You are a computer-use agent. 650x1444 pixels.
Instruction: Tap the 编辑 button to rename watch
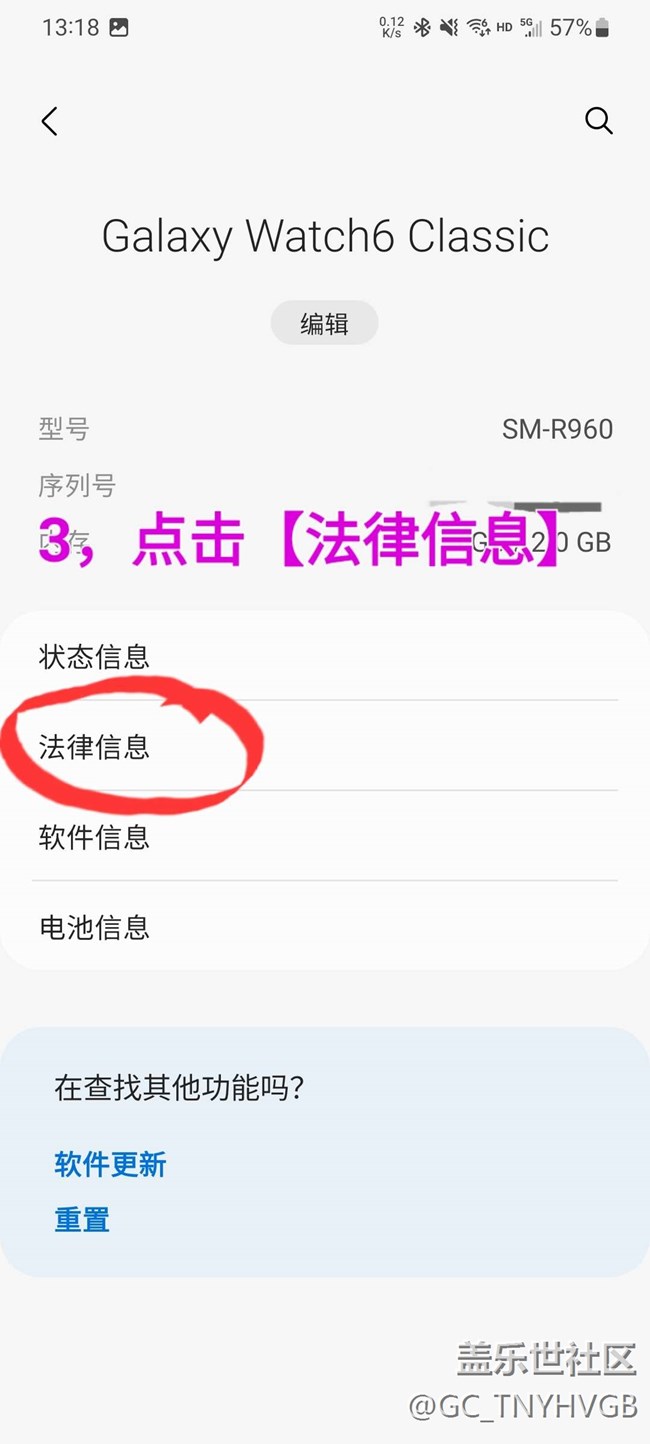(x=324, y=324)
